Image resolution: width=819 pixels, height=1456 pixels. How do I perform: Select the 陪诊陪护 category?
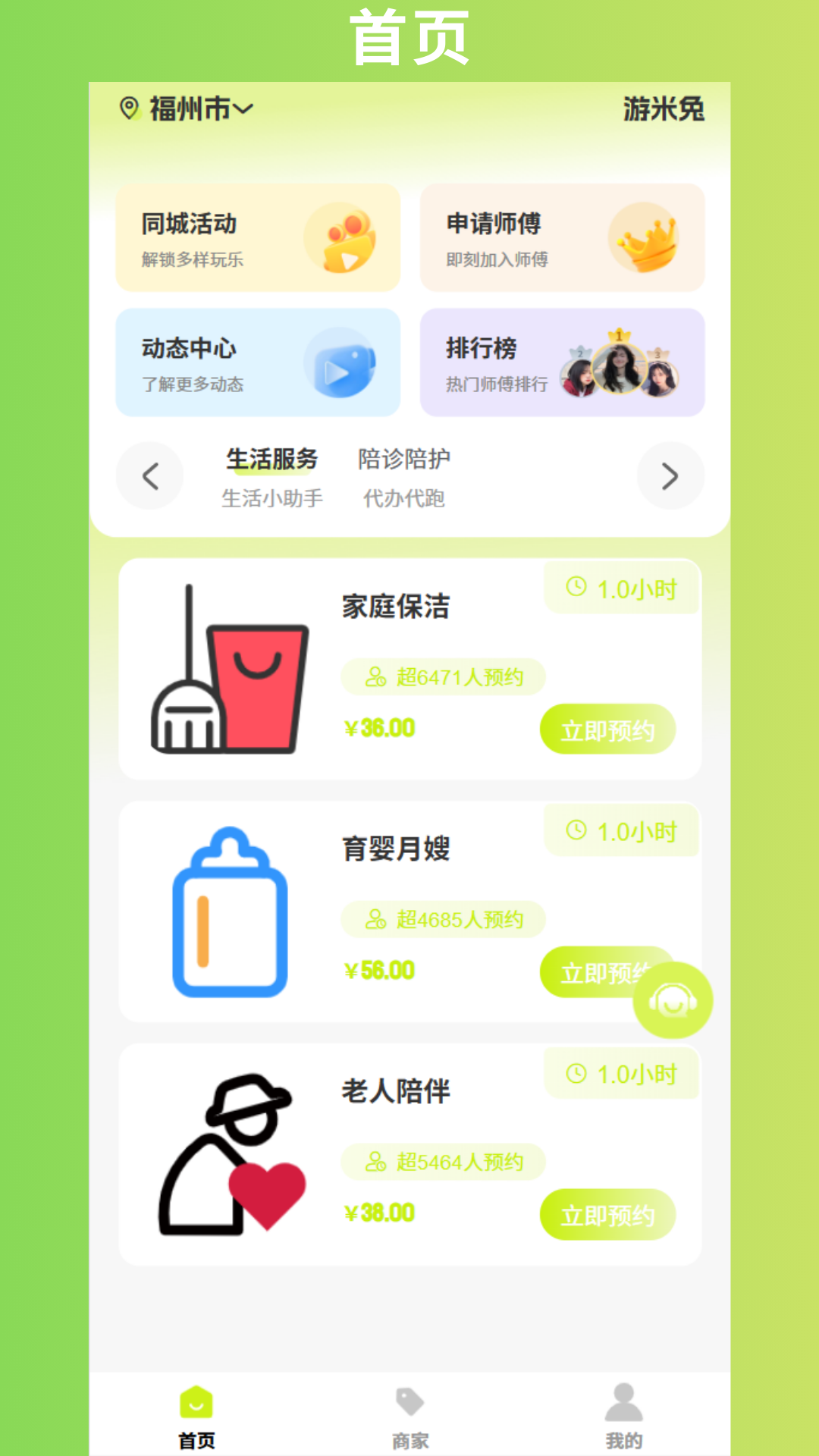(x=403, y=459)
